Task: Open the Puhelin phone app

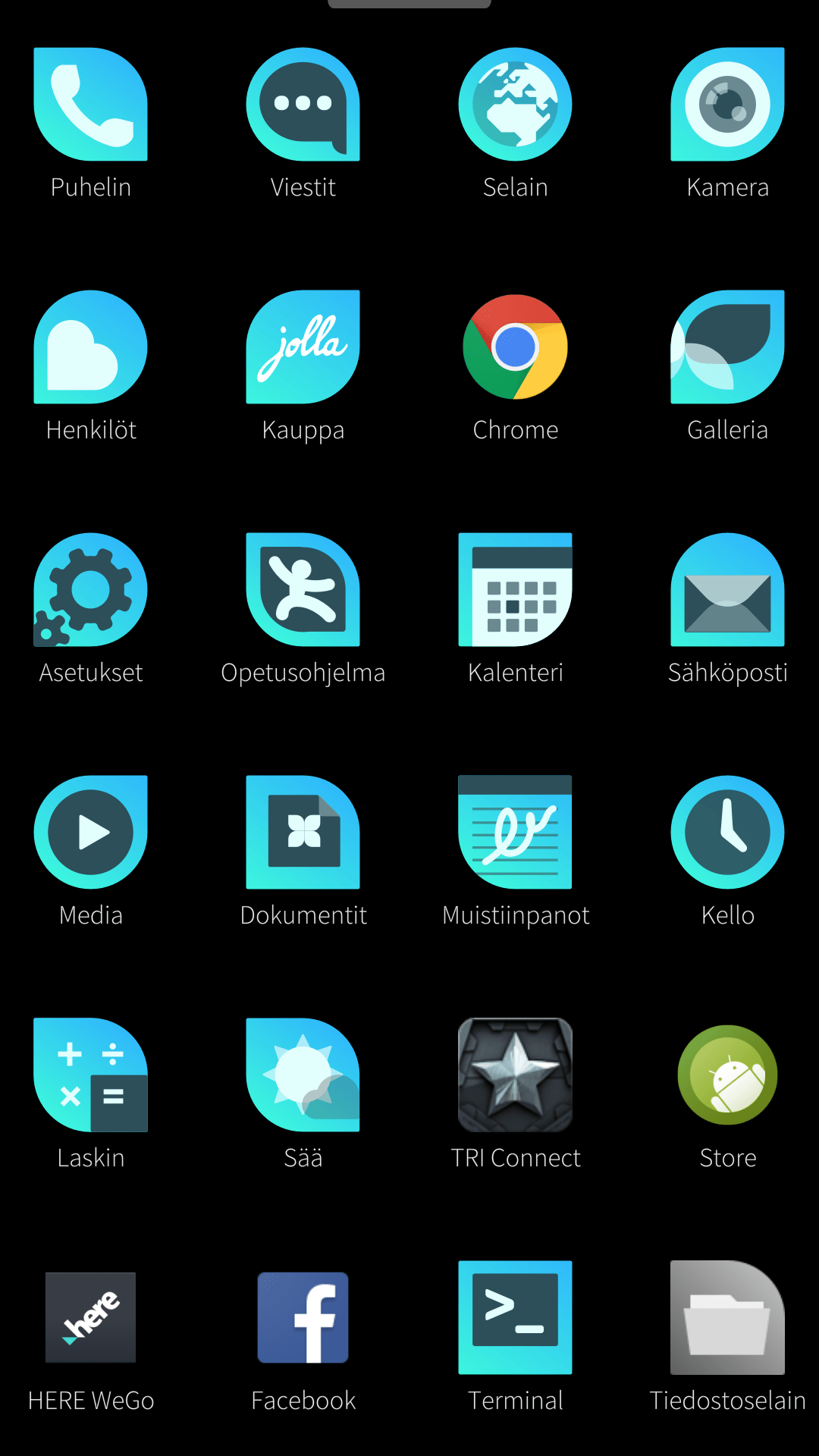Action: [x=91, y=105]
